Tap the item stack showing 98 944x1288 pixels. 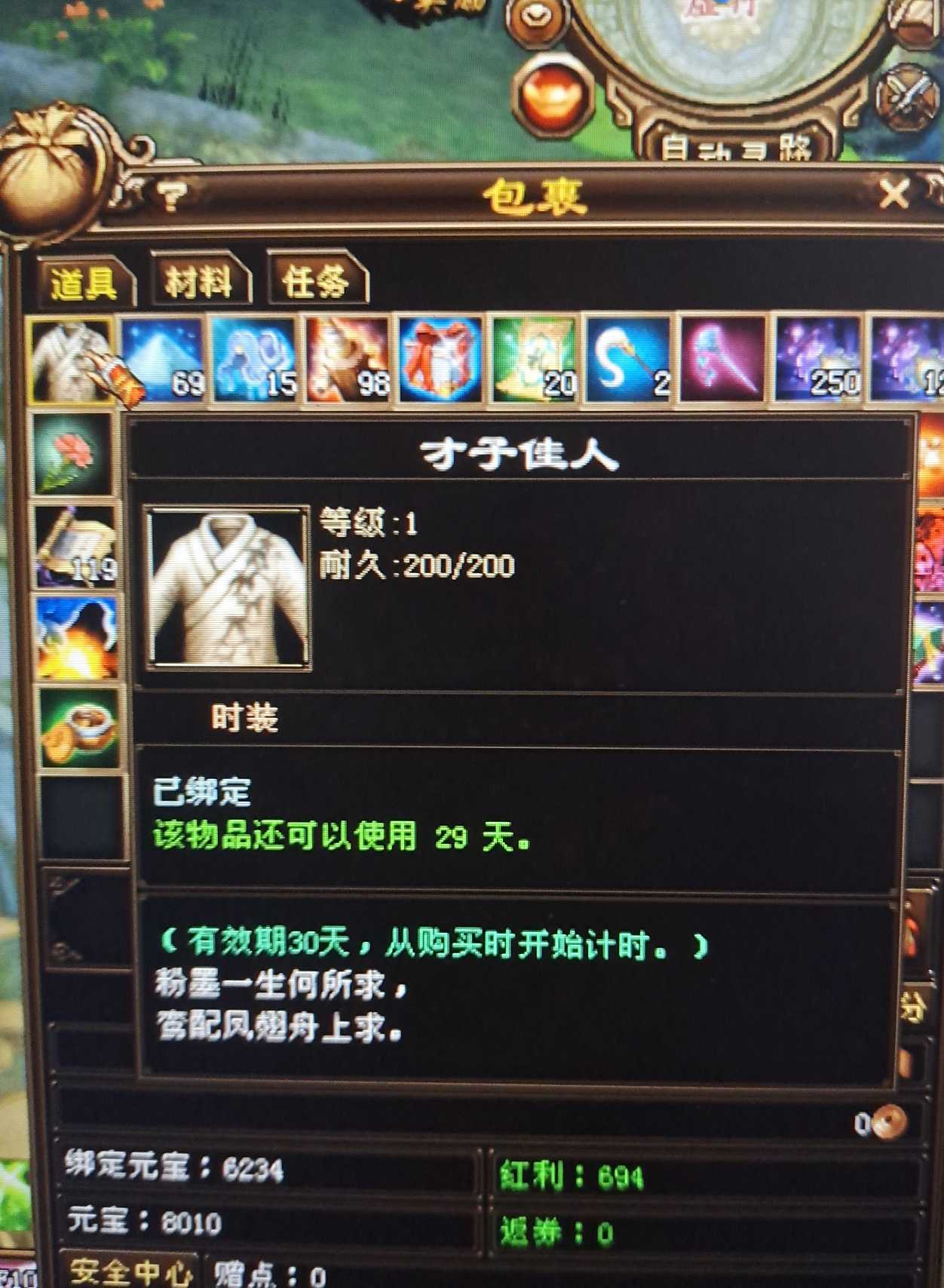(348, 360)
